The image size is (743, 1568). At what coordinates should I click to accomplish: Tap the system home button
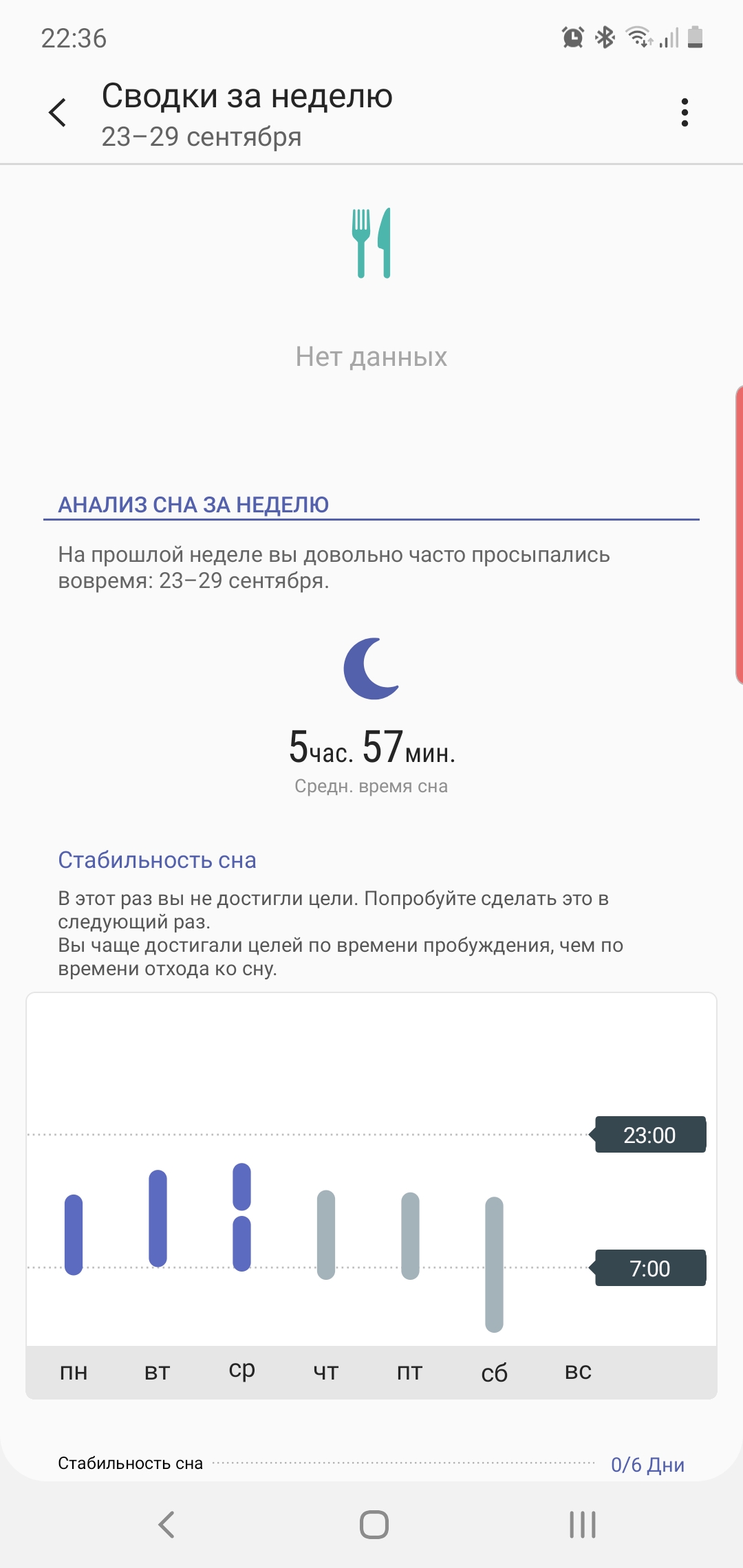tap(374, 1525)
